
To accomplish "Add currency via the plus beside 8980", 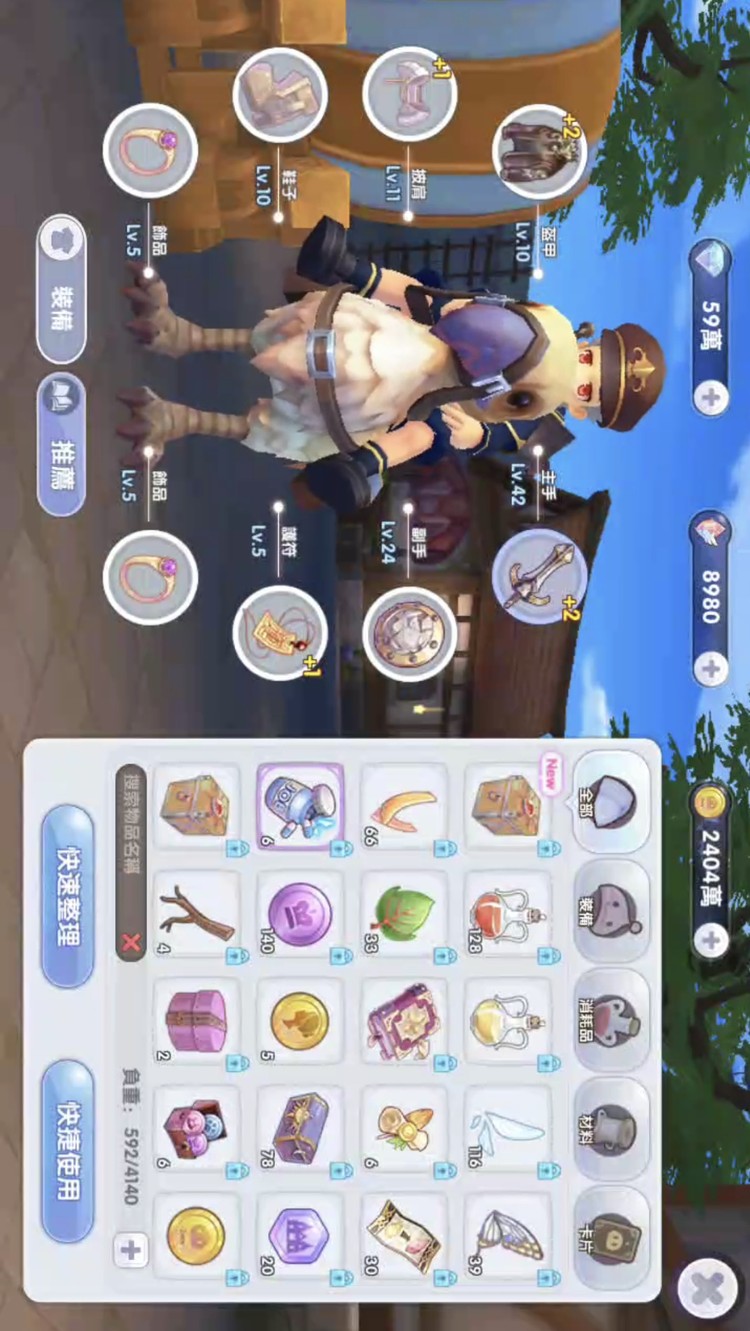I will pos(711,667).
